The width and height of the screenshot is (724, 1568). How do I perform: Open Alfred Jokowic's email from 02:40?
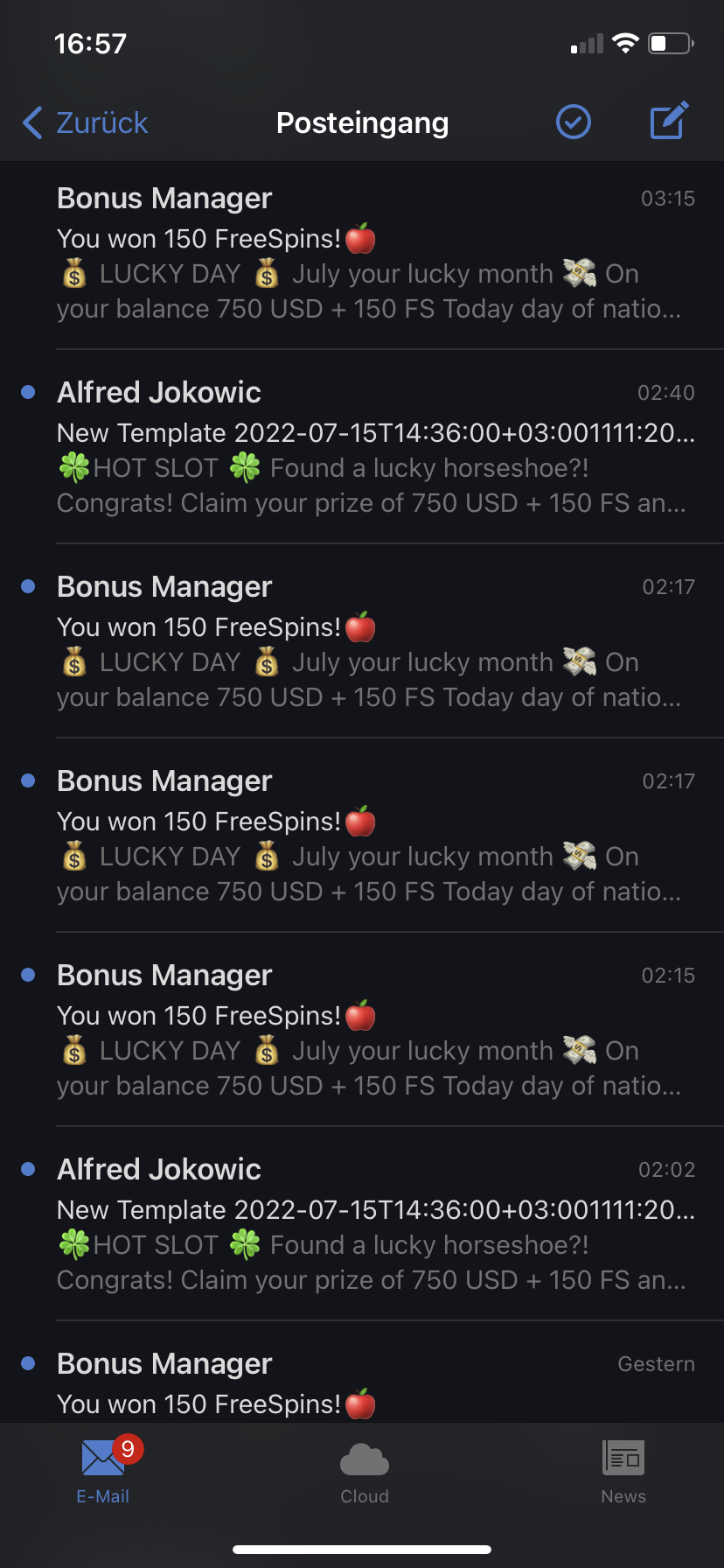367,447
